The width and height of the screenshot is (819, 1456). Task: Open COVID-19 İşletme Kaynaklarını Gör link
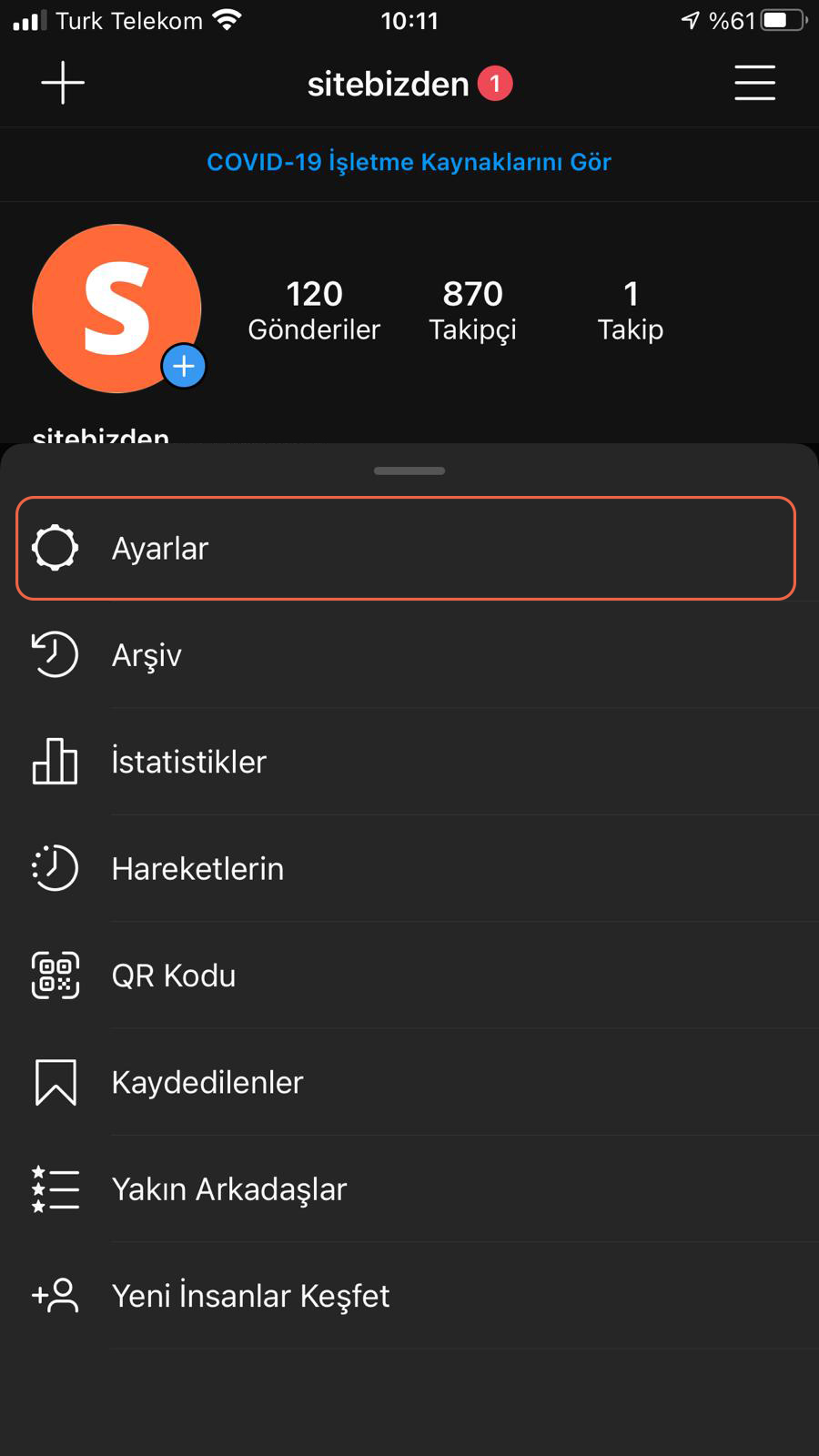coord(409,162)
